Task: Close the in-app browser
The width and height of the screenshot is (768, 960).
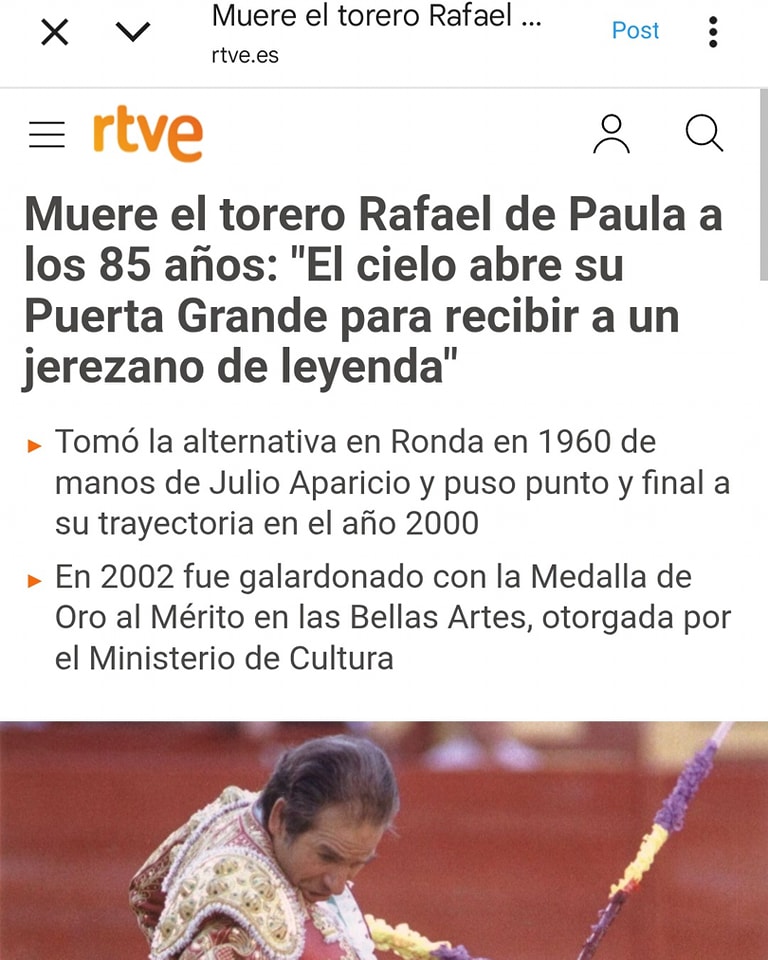Action: tap(55, 32)
